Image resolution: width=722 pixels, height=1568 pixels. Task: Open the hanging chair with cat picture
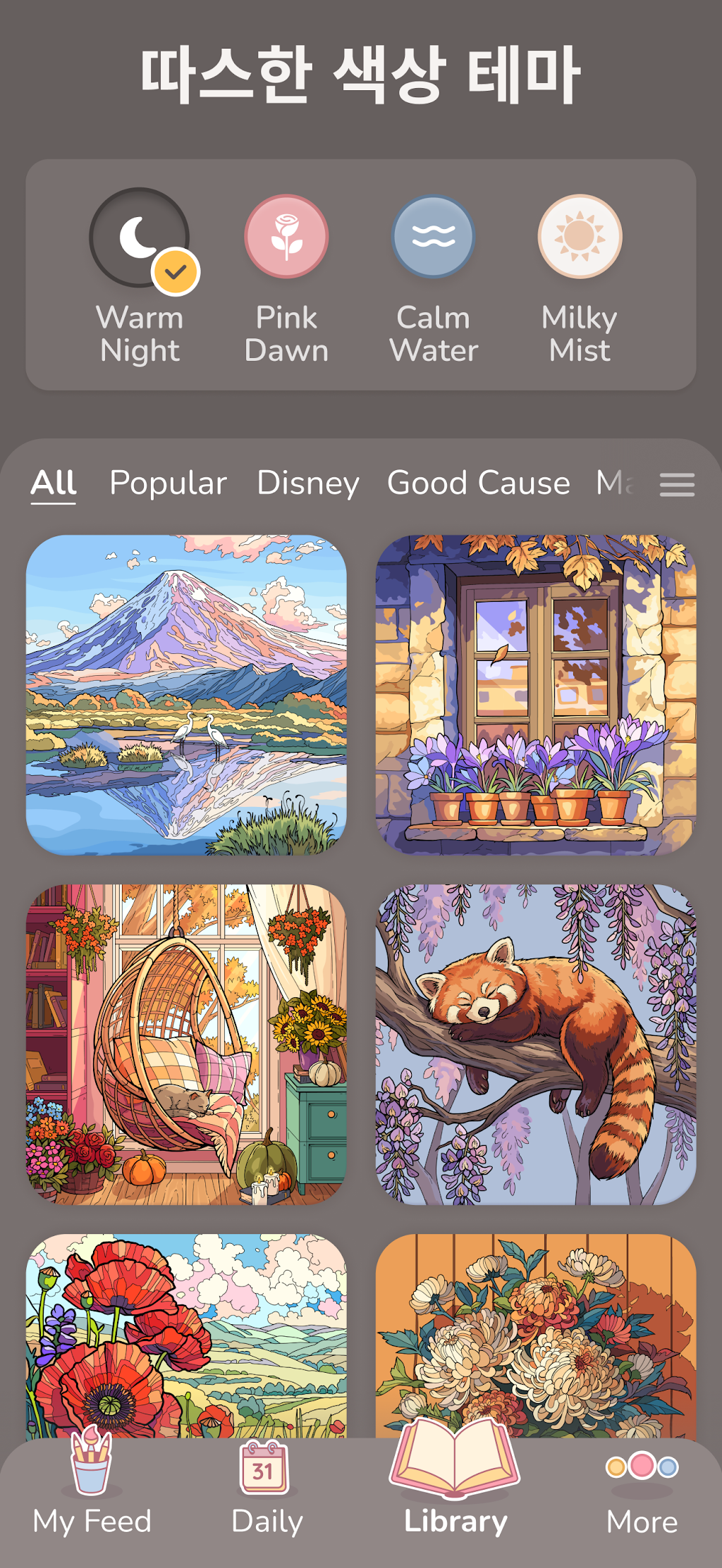pyautogui.click(x=186, y=1044)
